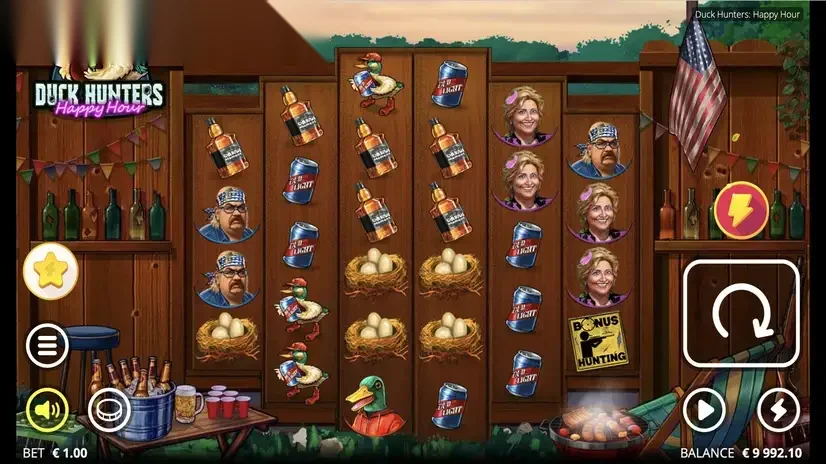The image size is (826, 464).
Task: Mute the game sound
Action: (47, 410)
